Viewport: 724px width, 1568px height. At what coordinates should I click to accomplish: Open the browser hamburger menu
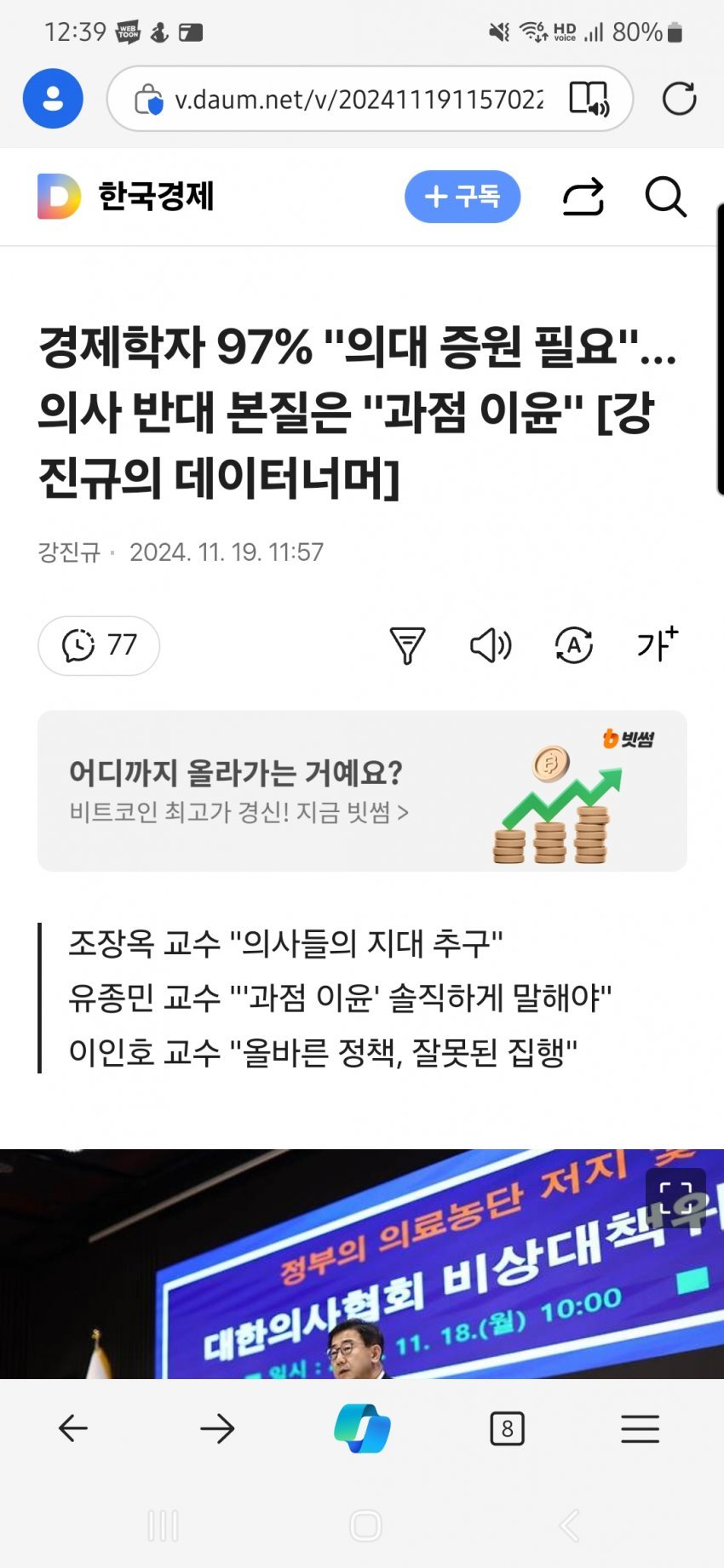pos(640,1428)
